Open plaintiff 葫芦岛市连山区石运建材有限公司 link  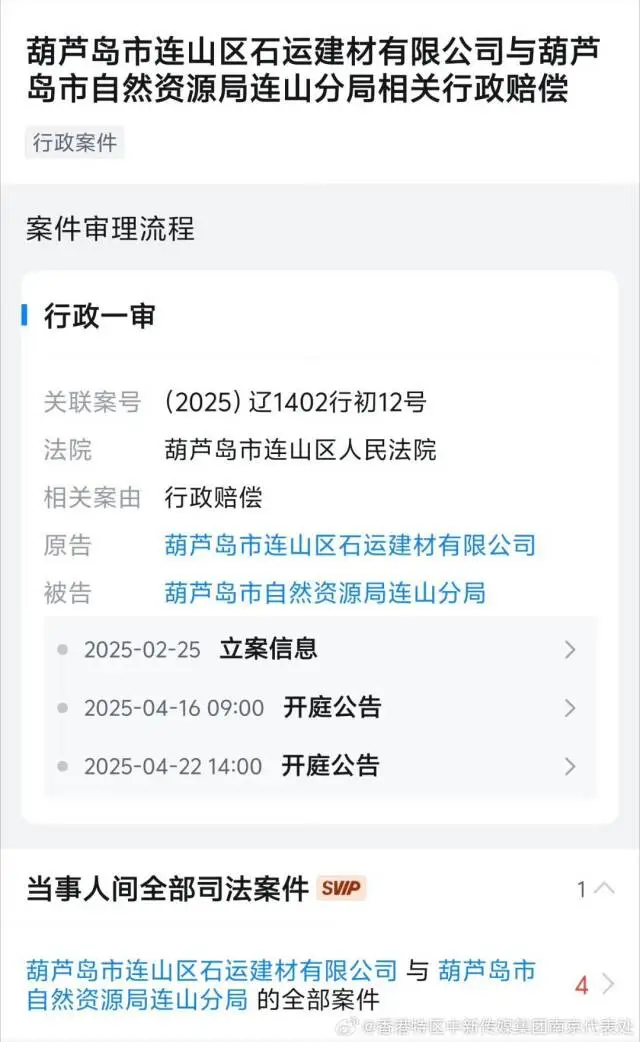(x=350, y=545)
